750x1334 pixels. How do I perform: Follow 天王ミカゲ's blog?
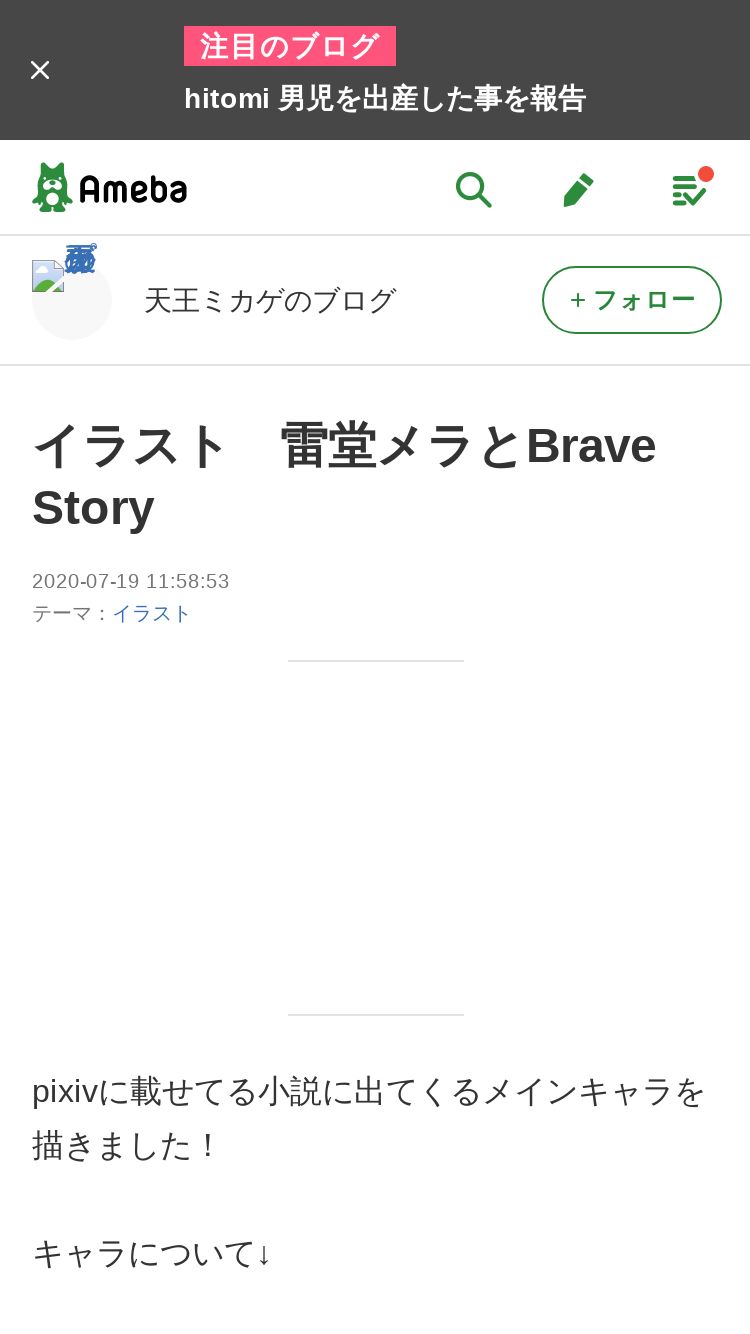point(632,300)
